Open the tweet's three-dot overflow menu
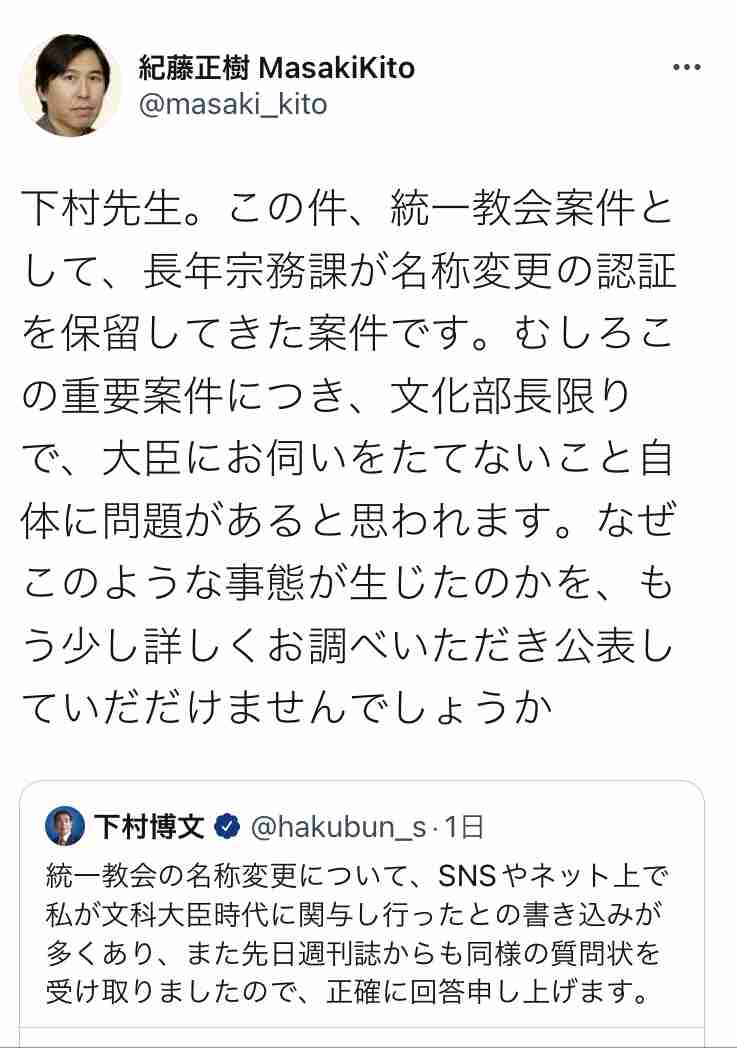The width and height of the screenshot is (737, 1048). coord(686,68)
